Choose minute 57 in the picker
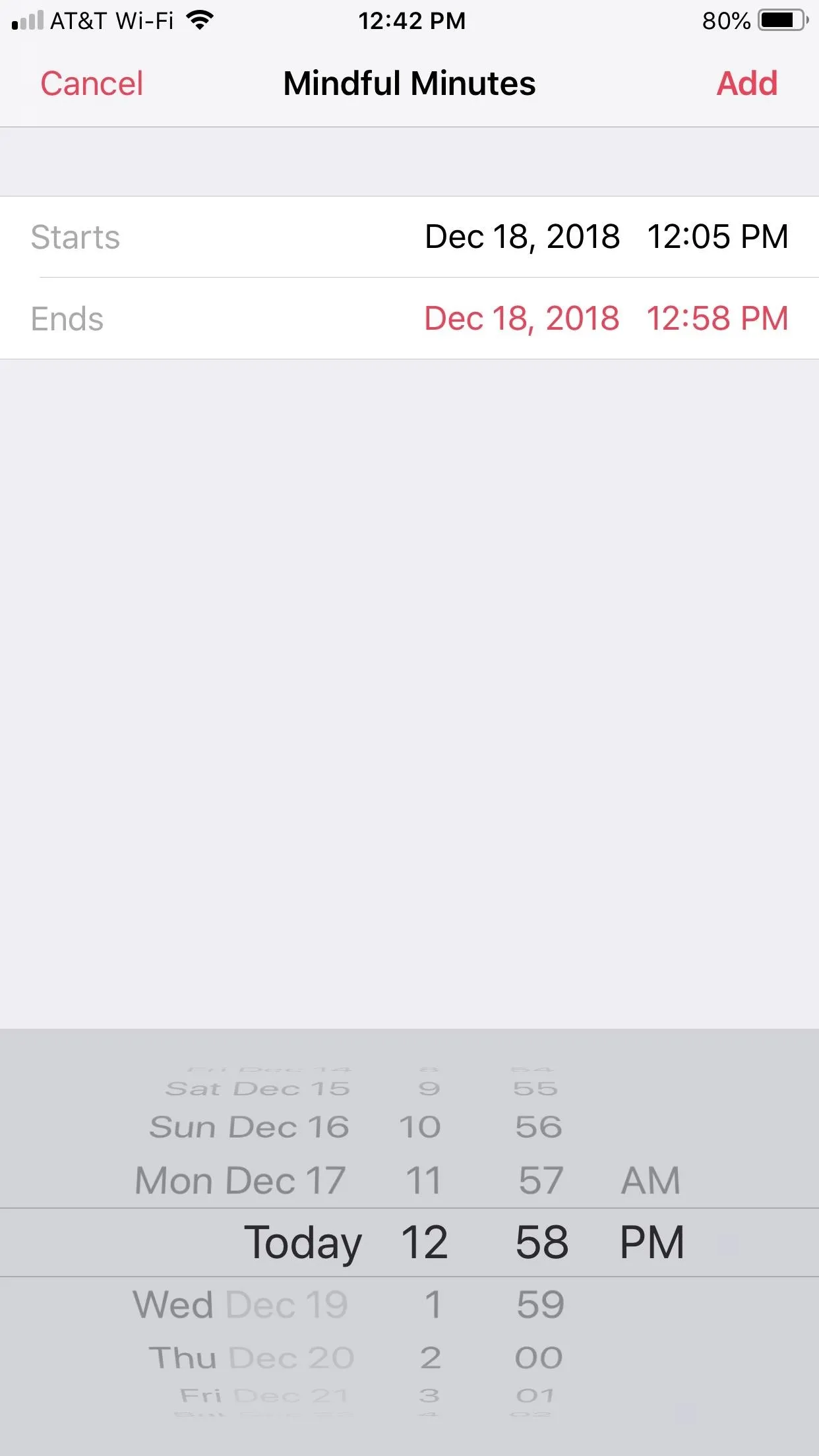Screen dimensions: 819x1456 pyautogui.click(x=541, y=1180)
